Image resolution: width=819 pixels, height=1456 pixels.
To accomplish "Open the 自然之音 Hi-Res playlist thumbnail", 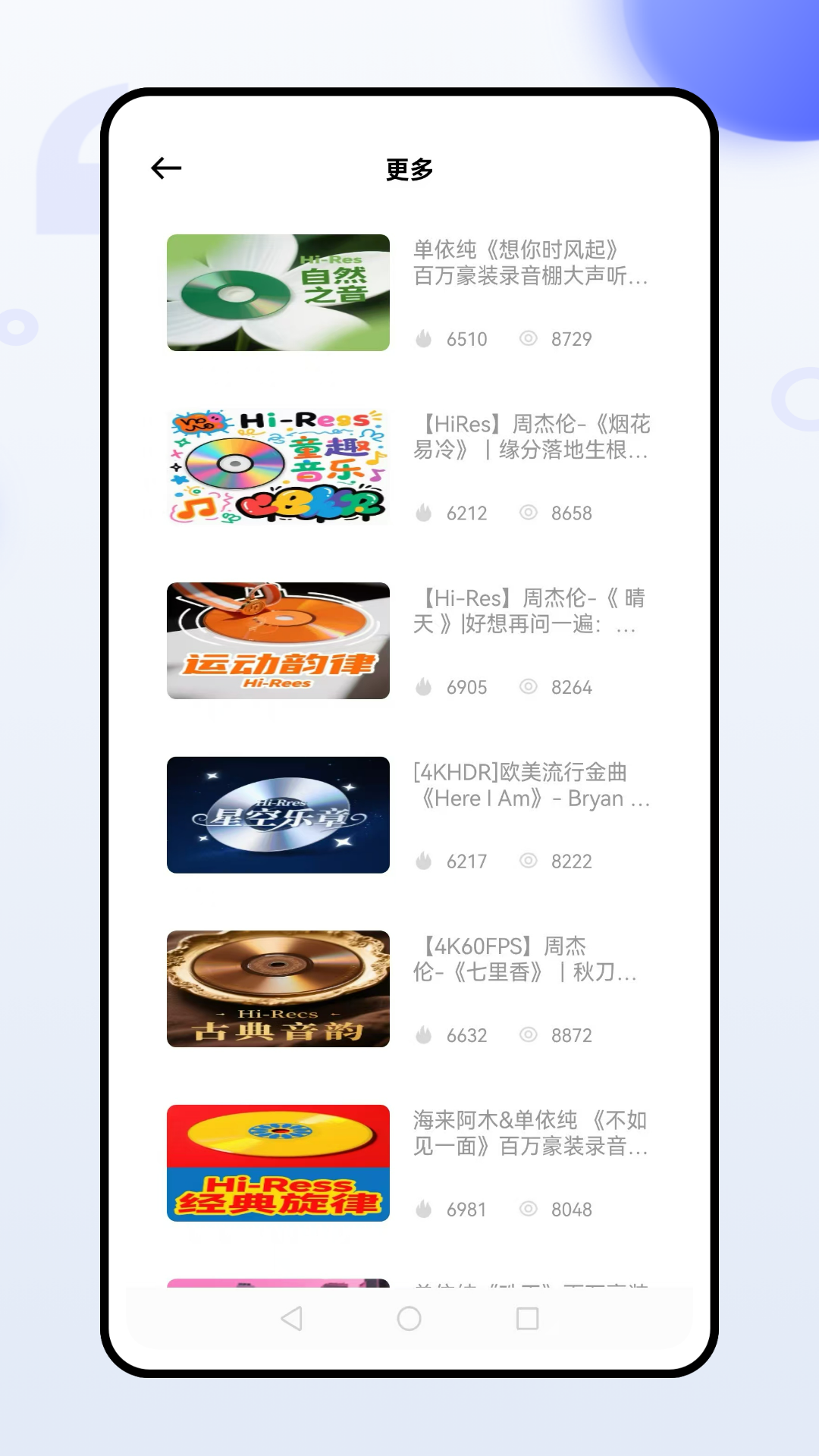I will [x=278, y=293].
